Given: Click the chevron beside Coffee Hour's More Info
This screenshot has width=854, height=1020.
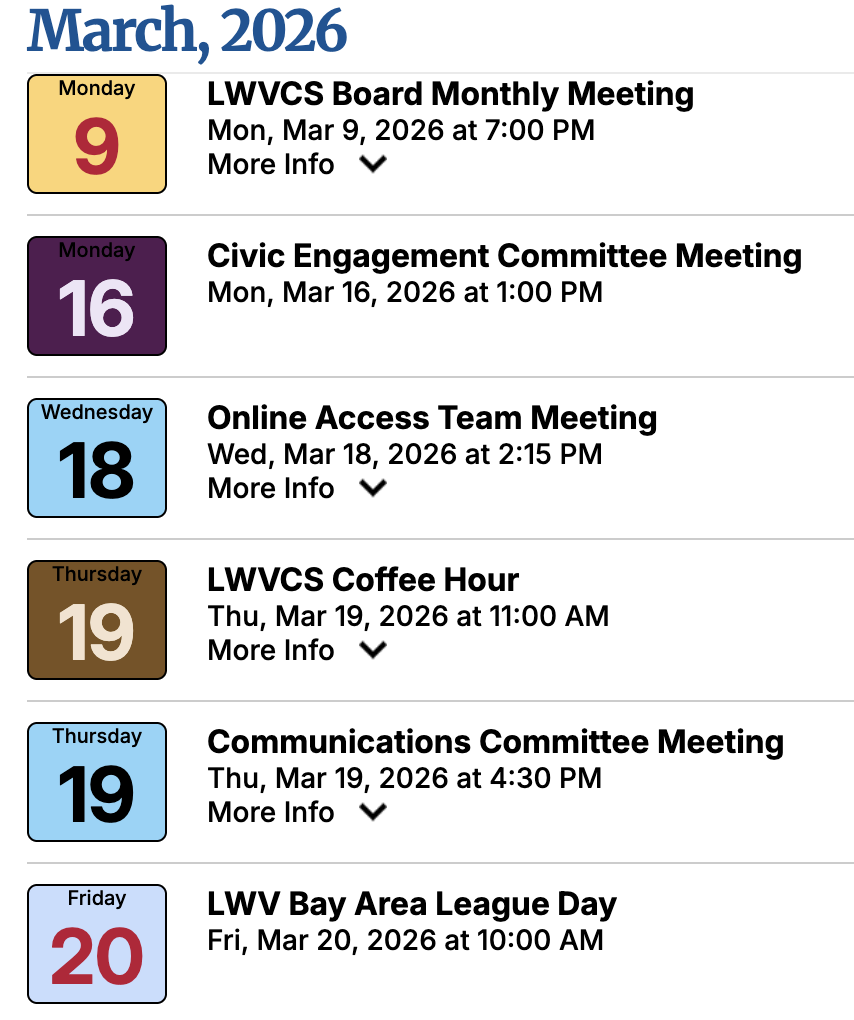Looking at the screenshot, I should pyautogui.click(x=372, y=650).
